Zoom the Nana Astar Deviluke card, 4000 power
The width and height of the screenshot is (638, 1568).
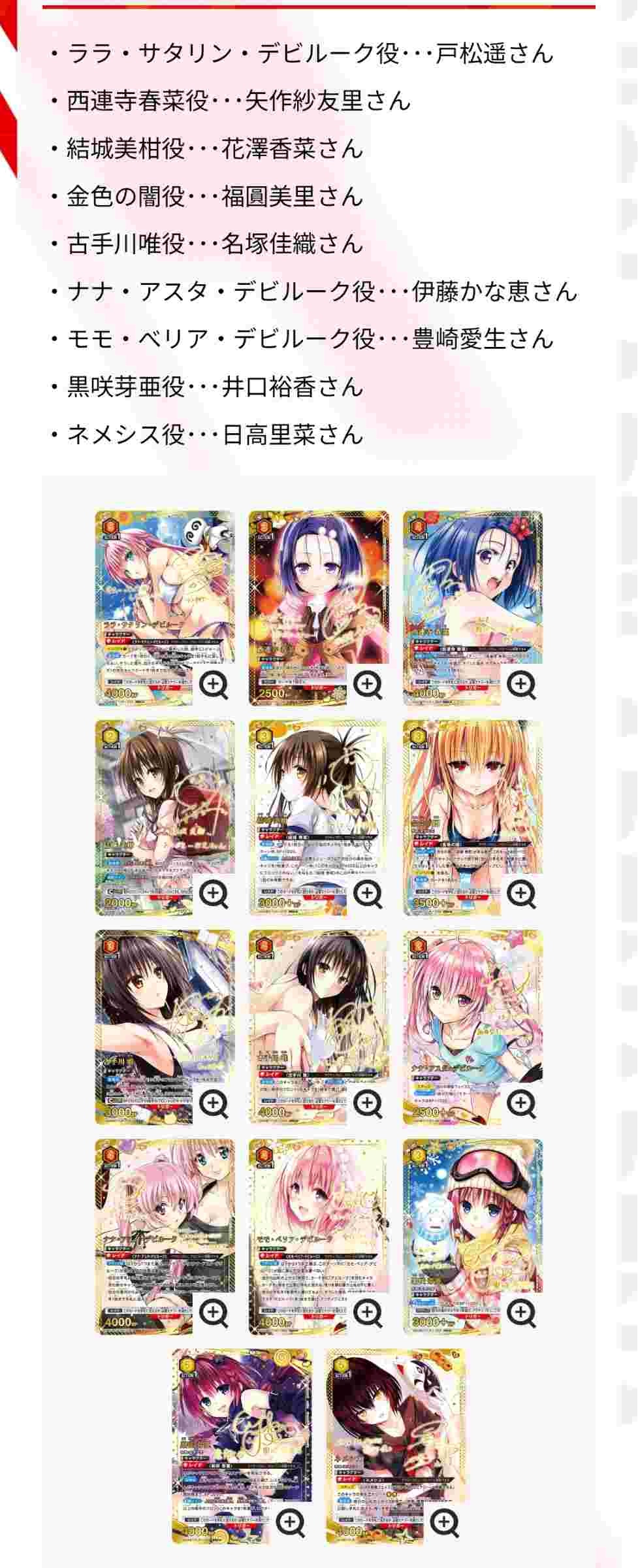click(214, 1311)
